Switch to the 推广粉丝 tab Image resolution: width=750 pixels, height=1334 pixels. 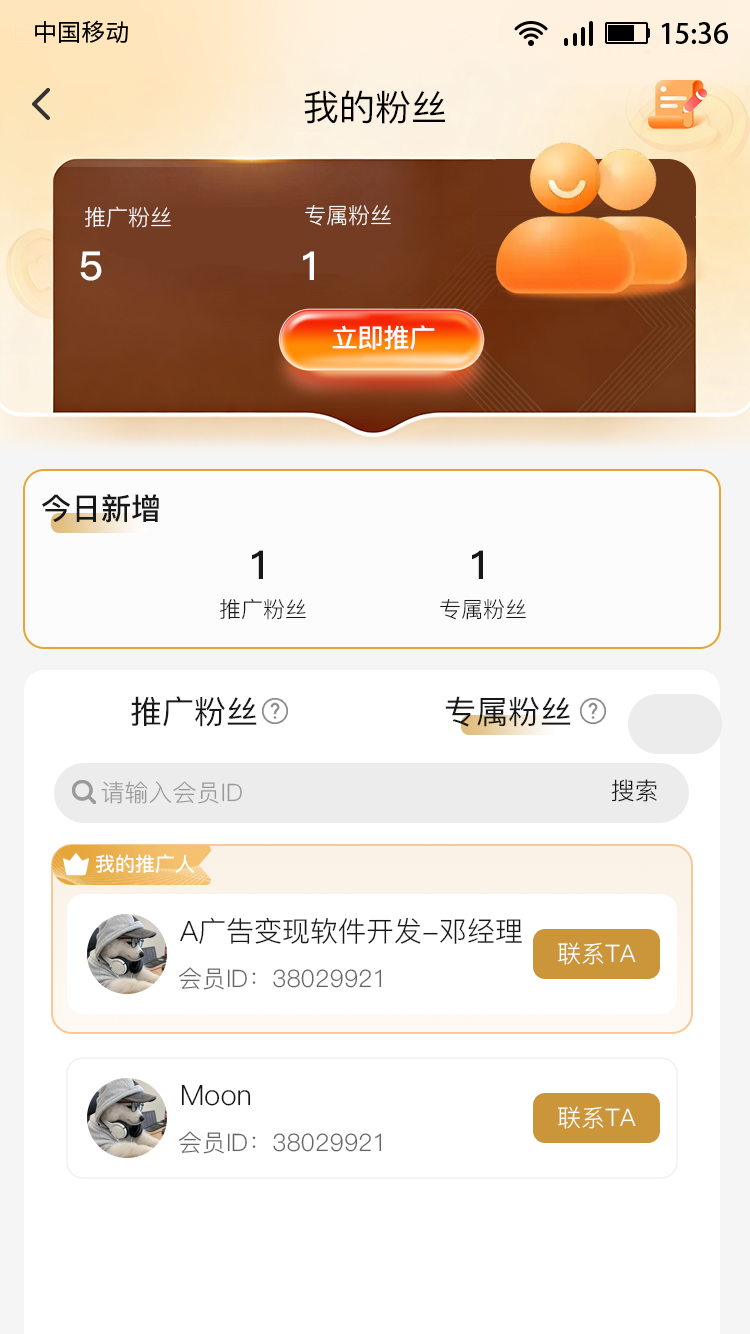pos(194,712)
